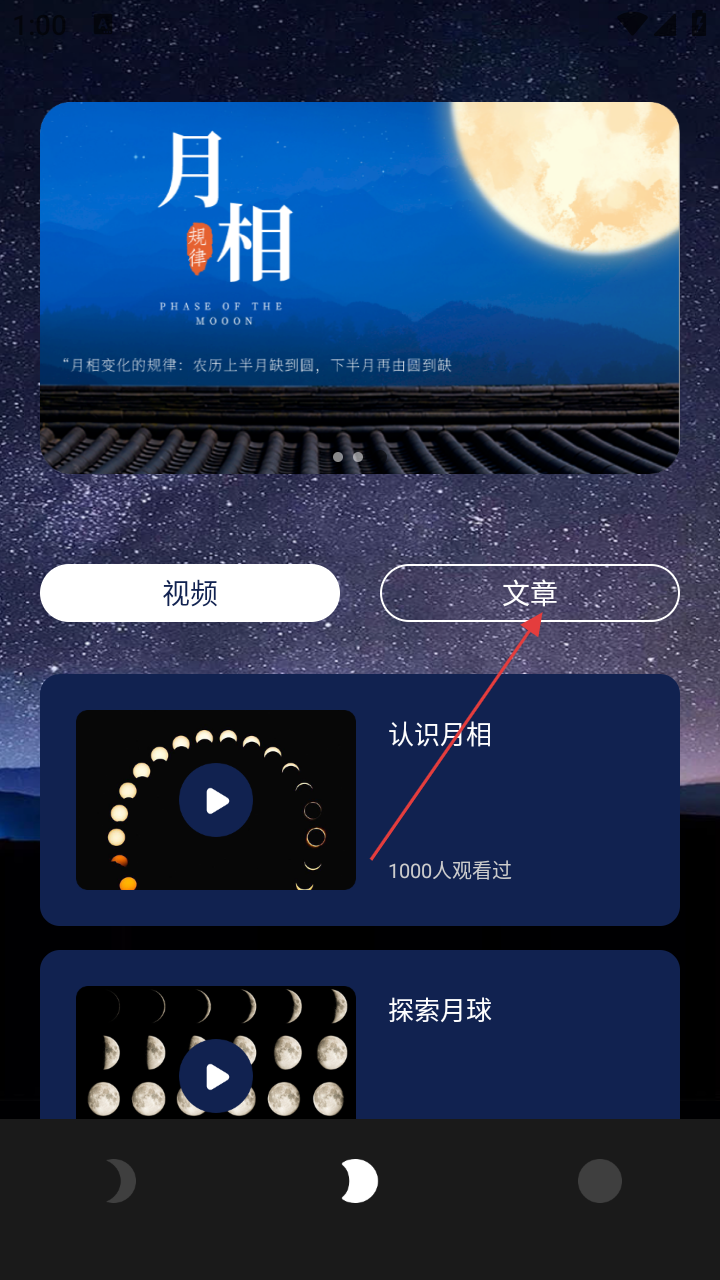Viewport: 720px width, 1280px height.
Task: Switch to the full moon bottom tab
Action: [600, 1182]
